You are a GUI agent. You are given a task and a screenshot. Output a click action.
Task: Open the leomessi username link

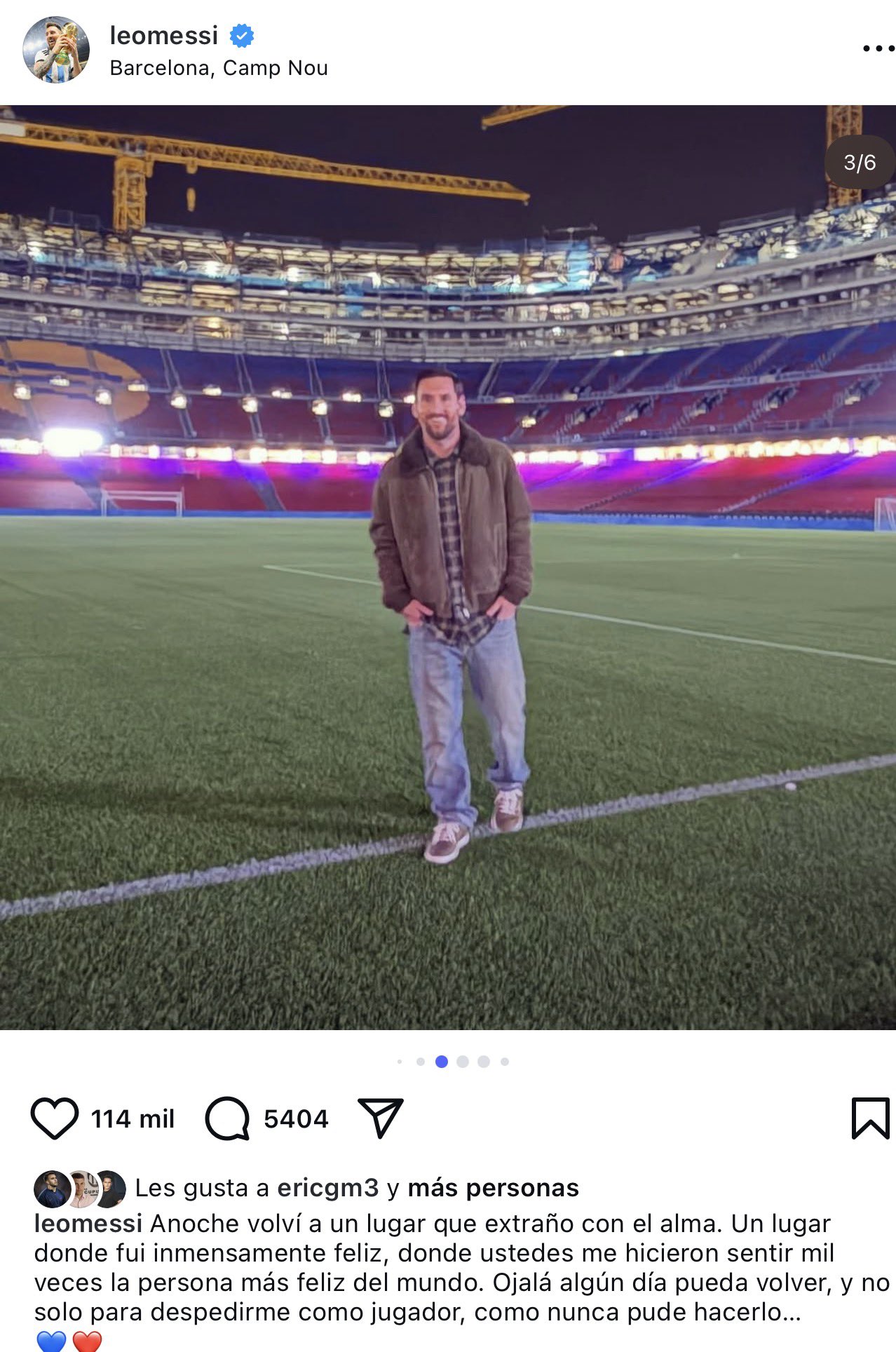[164, 35]
